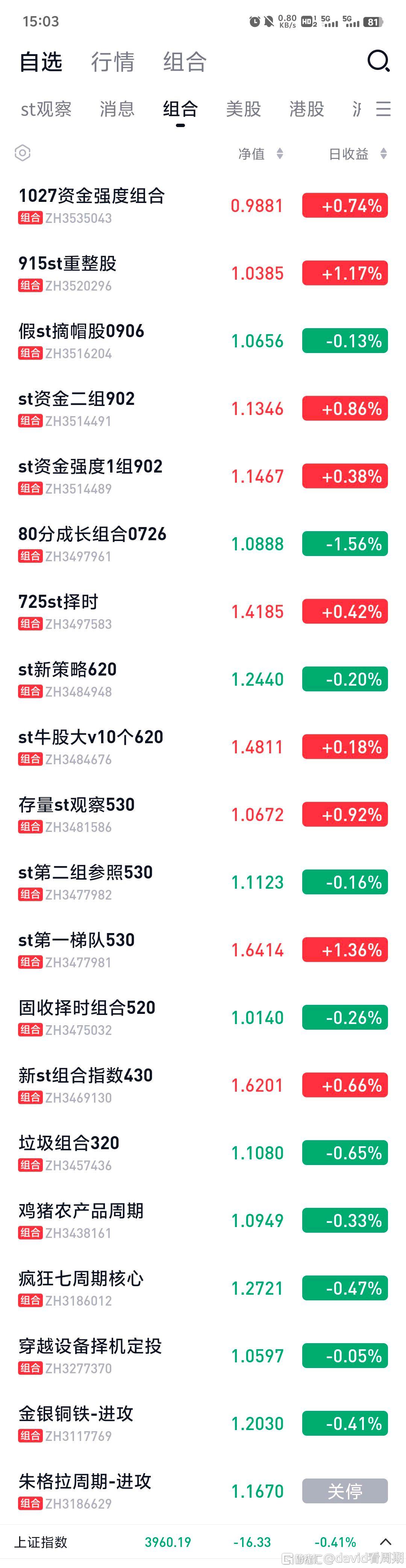Sort the list by 日收益

pos(357,154)
